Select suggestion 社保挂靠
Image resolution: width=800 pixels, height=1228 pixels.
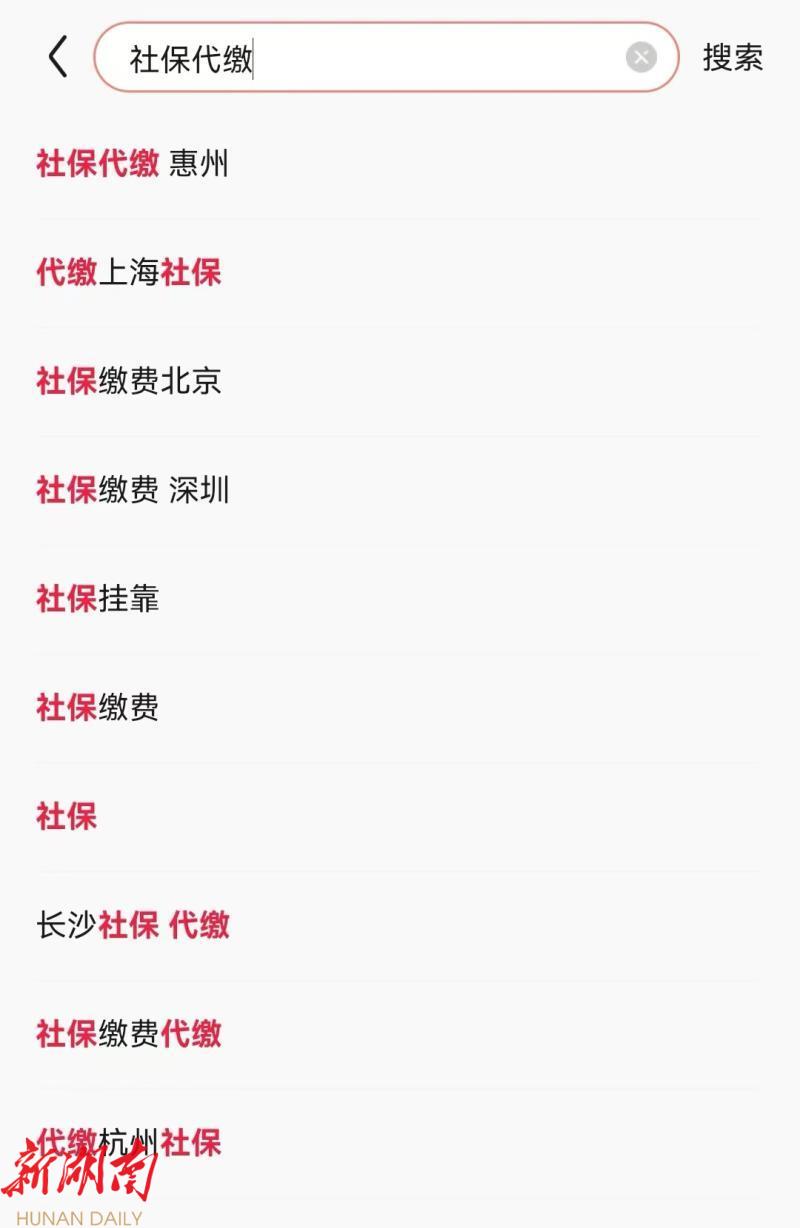point(98,600)
